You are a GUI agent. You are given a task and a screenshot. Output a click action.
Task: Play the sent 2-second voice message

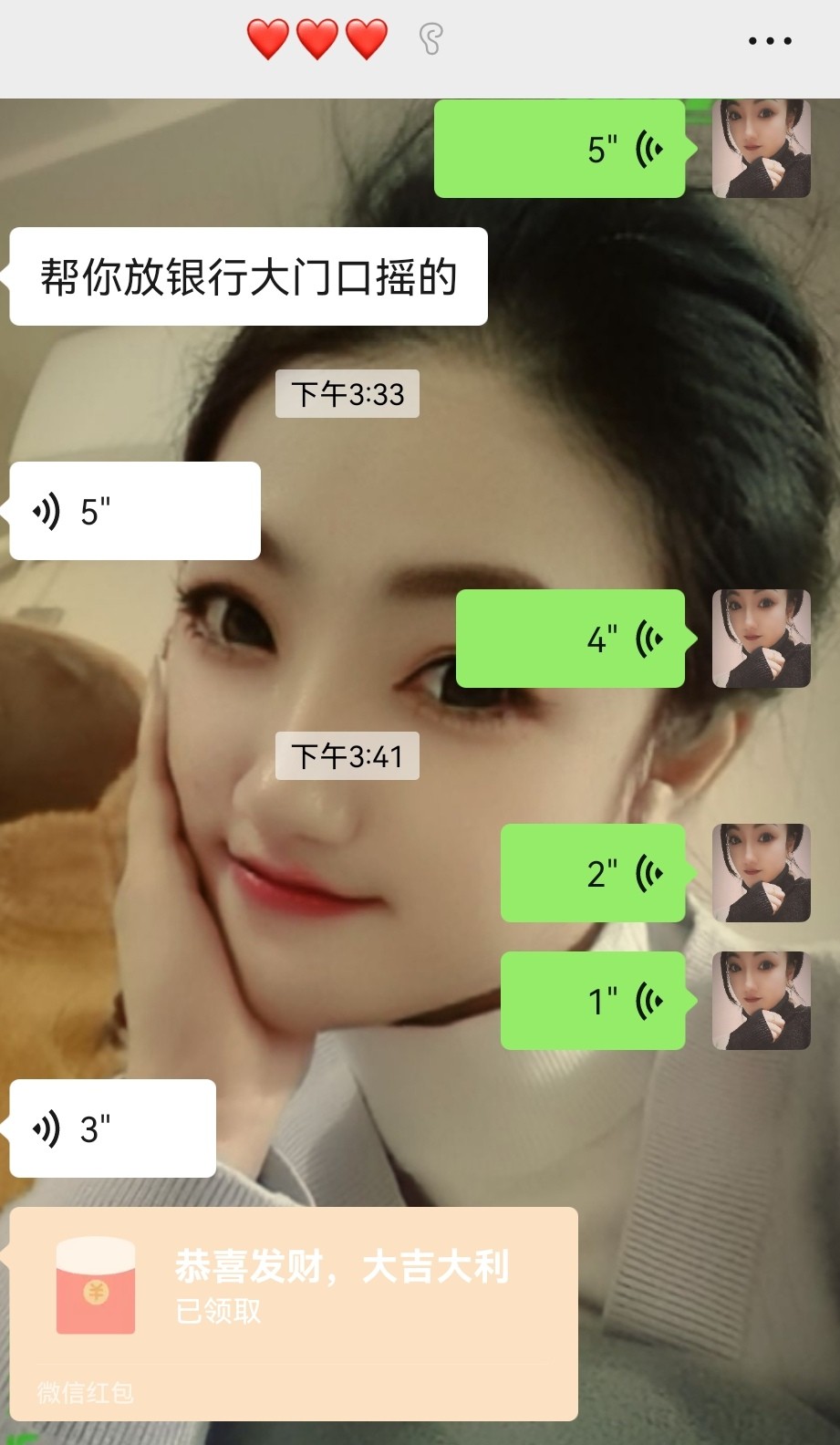point(593,873)
